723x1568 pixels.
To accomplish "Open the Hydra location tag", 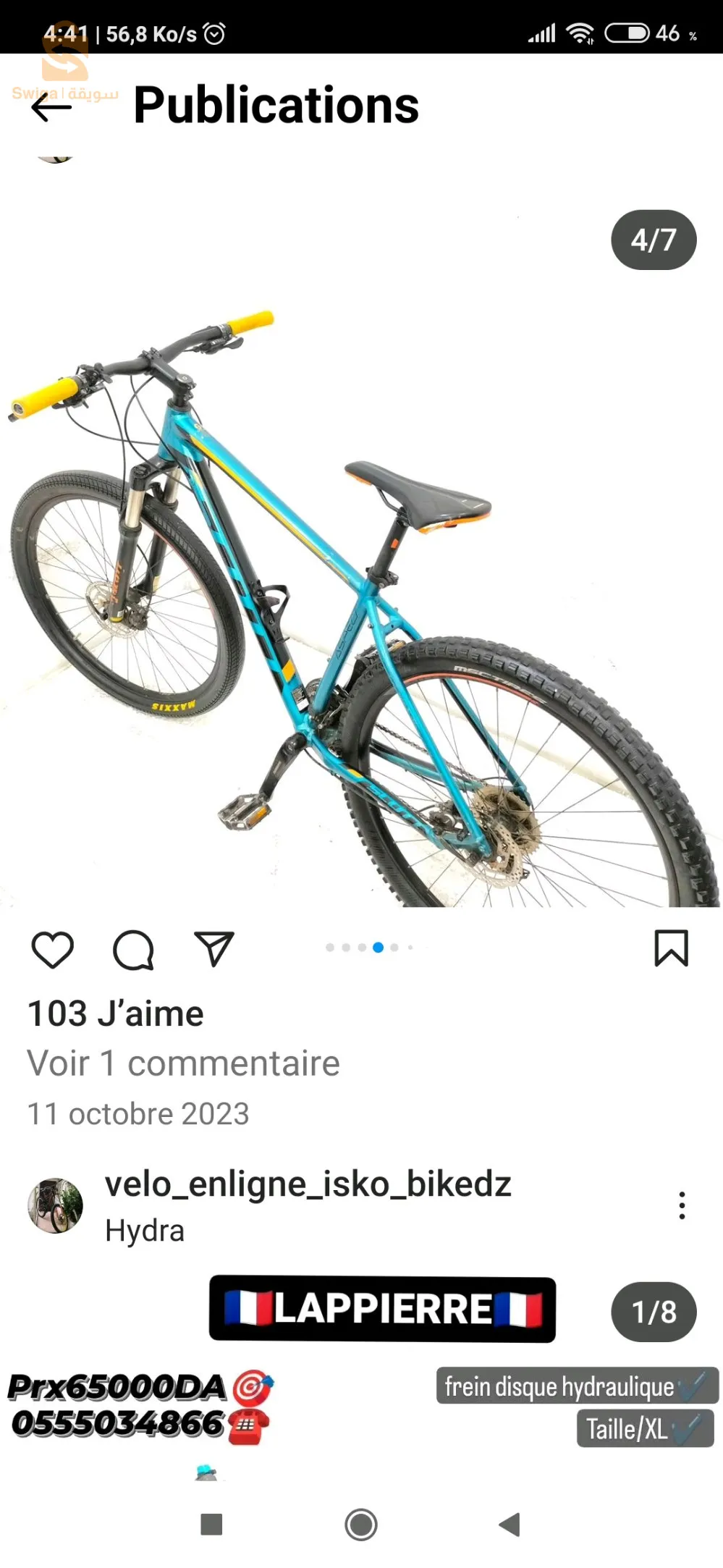I will (x=145, y=1231).
